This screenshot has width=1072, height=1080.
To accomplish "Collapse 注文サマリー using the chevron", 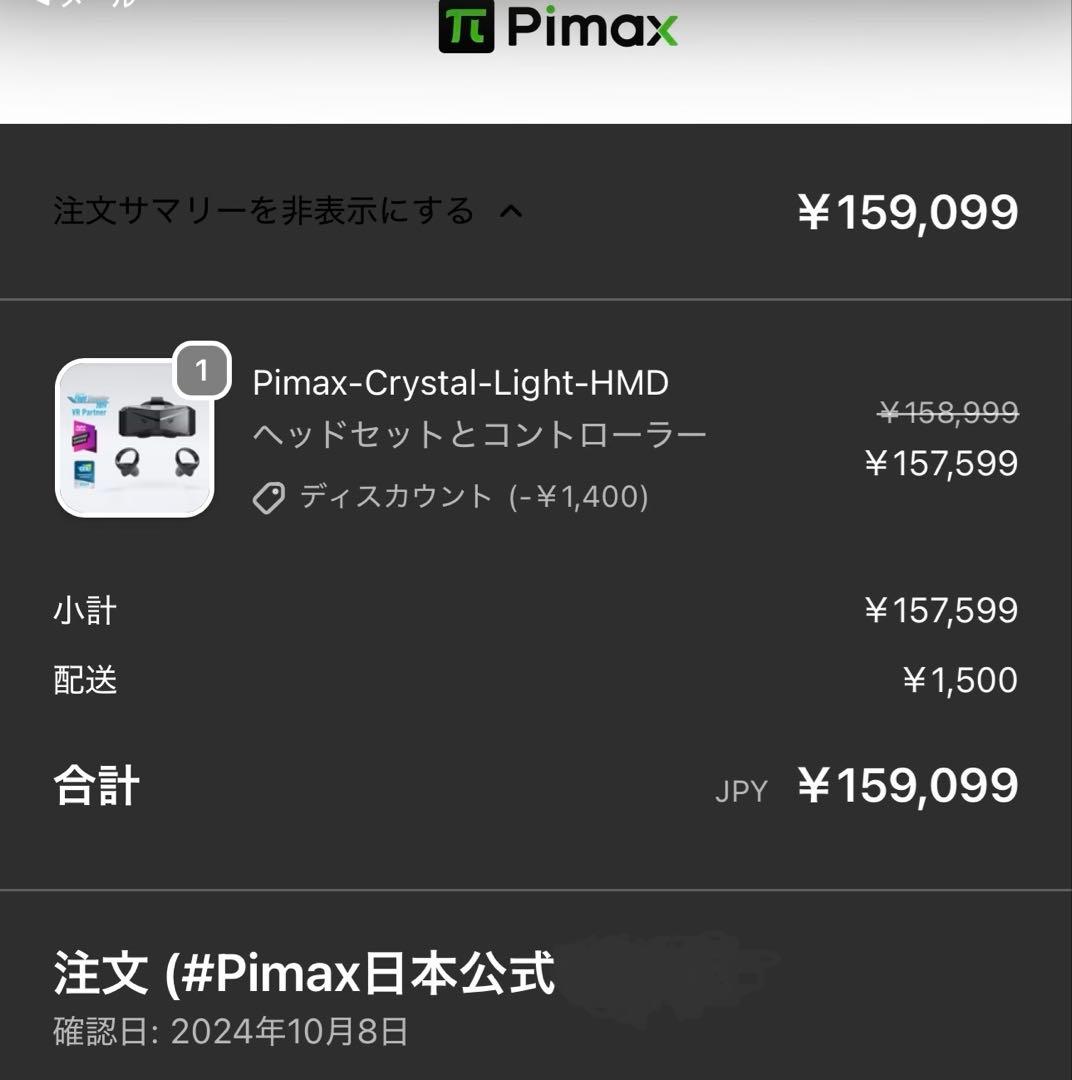I will (x=512, y=211).
